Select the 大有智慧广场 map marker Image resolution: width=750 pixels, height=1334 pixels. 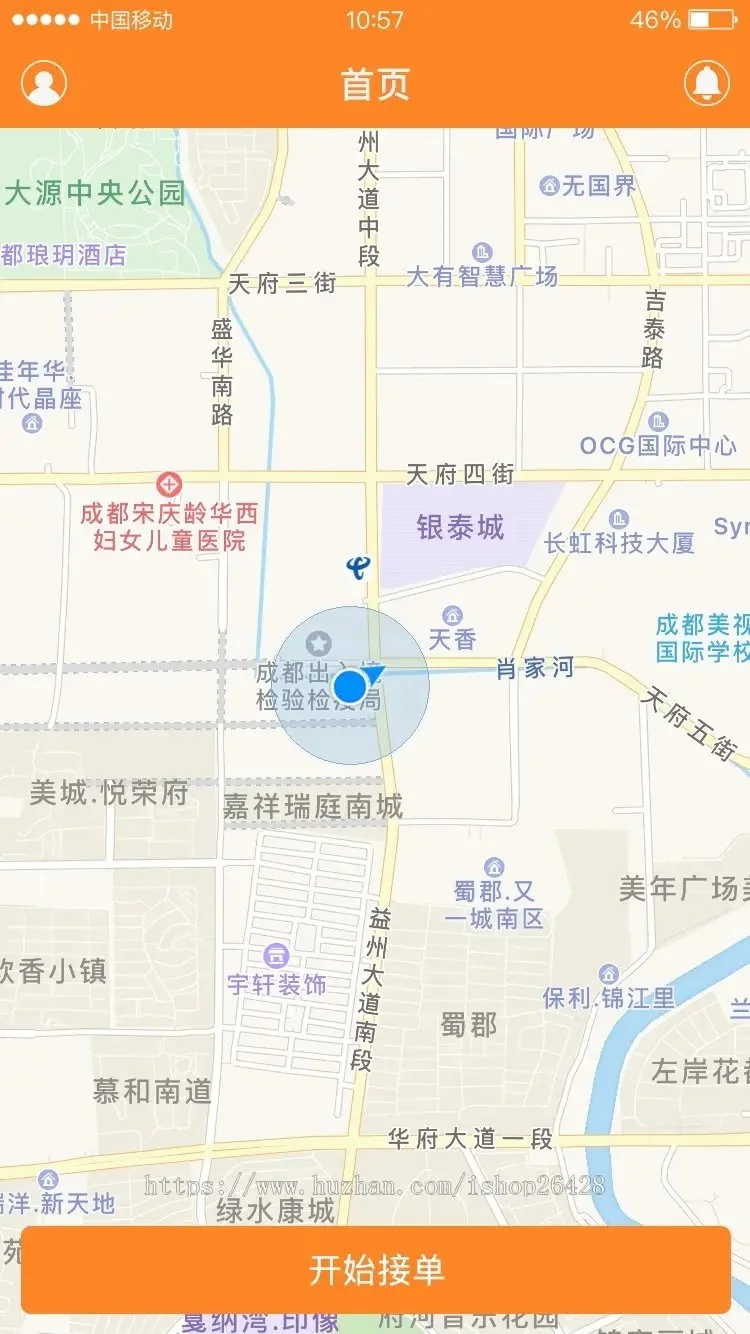coord(481,251)
